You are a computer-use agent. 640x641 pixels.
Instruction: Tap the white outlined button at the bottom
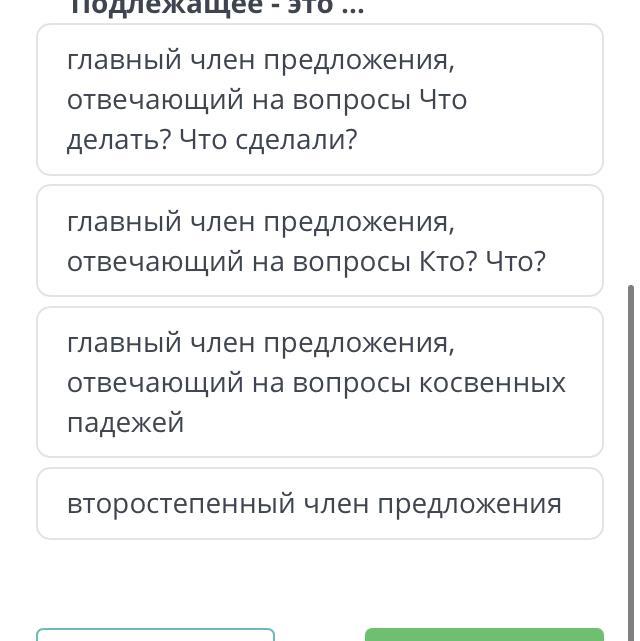pyautogui.click(x=156, y=635)
